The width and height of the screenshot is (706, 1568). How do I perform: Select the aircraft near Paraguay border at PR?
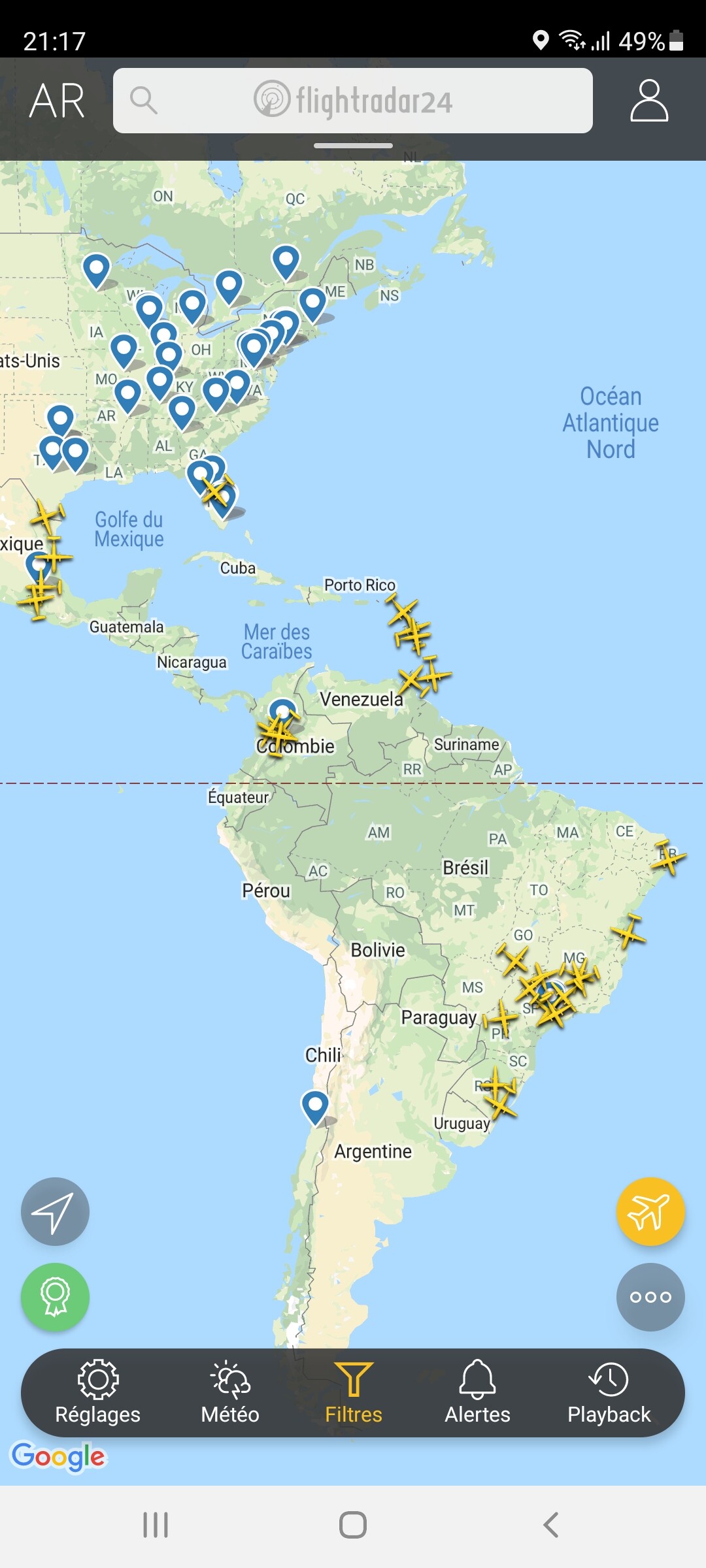(x=502, y=1019)
